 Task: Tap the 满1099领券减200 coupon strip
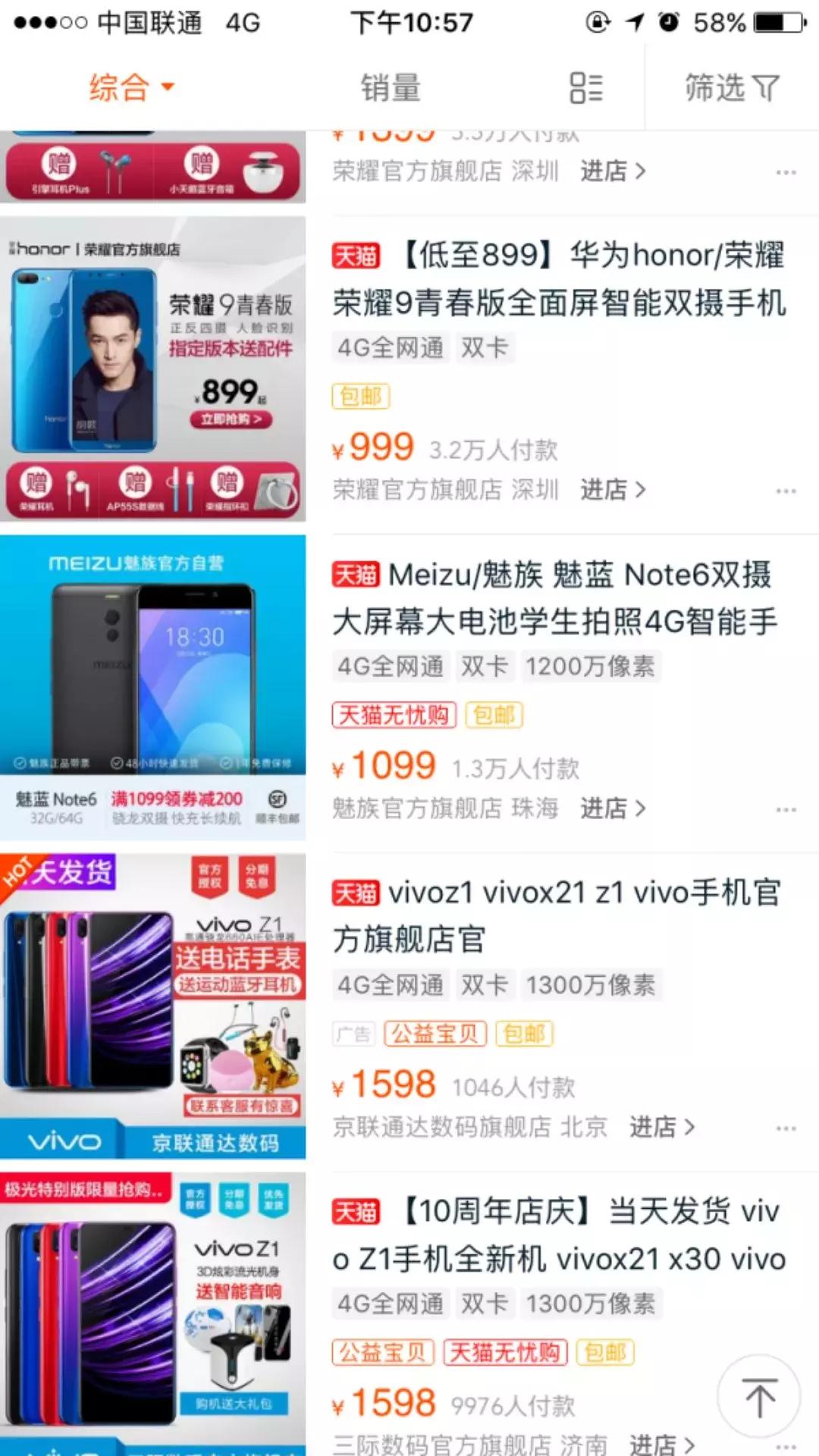(176, 799)
